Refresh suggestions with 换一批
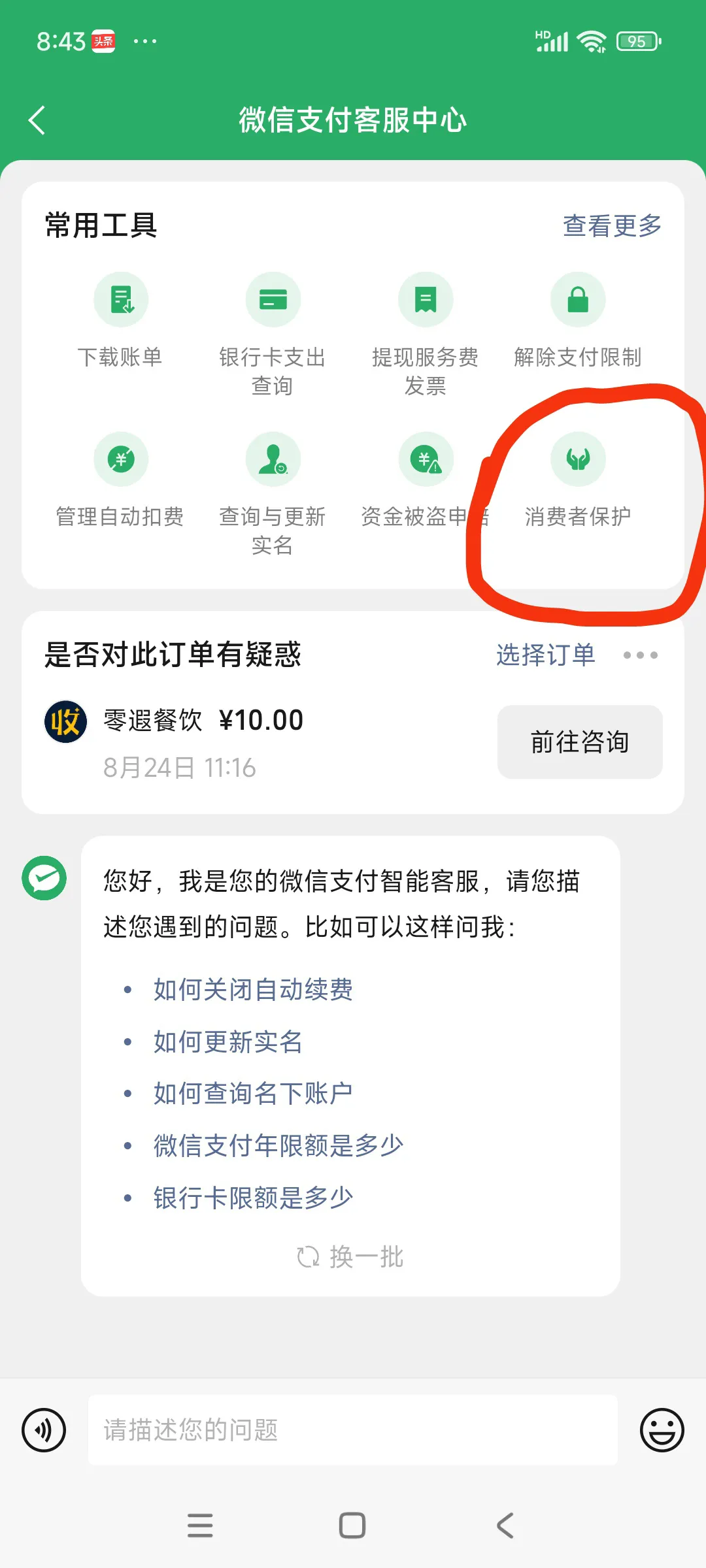The width and height of the screenshot is (706, 1568). (x=350, y=1256)
